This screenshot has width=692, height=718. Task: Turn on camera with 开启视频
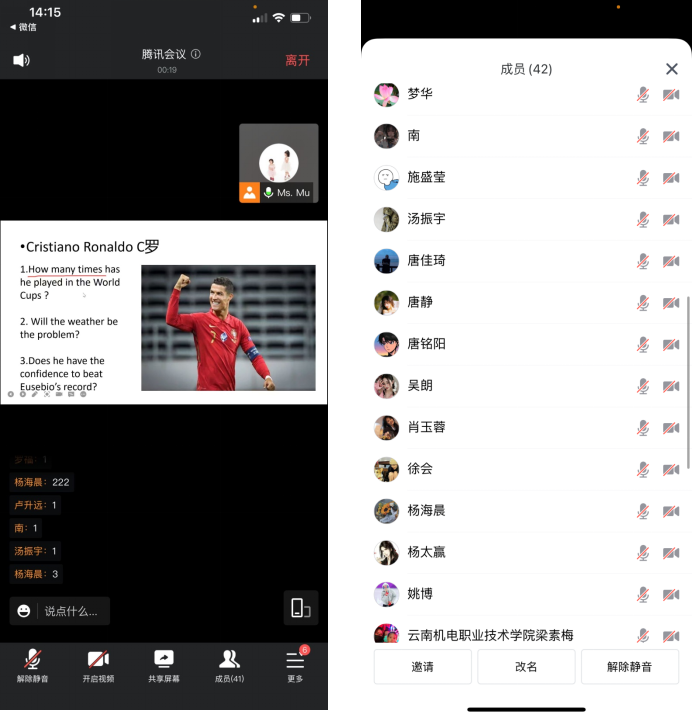(x=98, y=664)
